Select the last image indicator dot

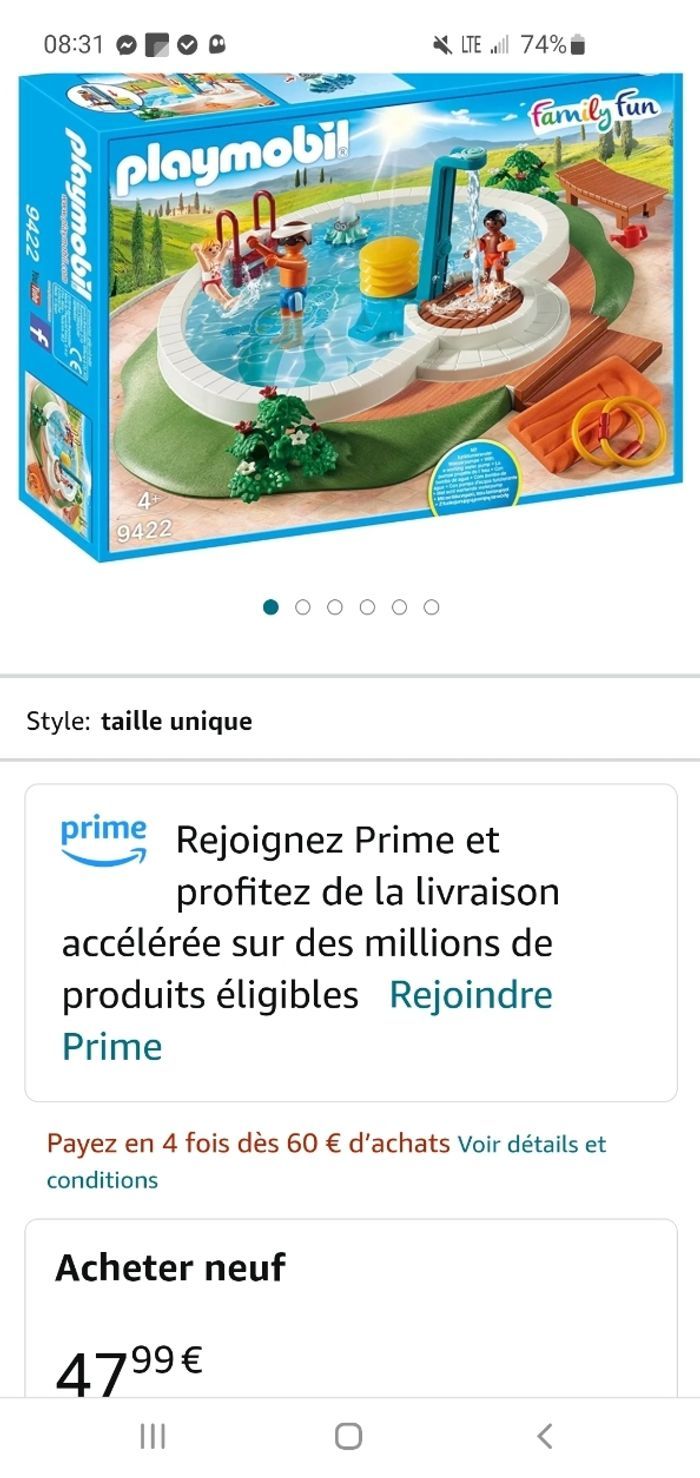[431, 607]
